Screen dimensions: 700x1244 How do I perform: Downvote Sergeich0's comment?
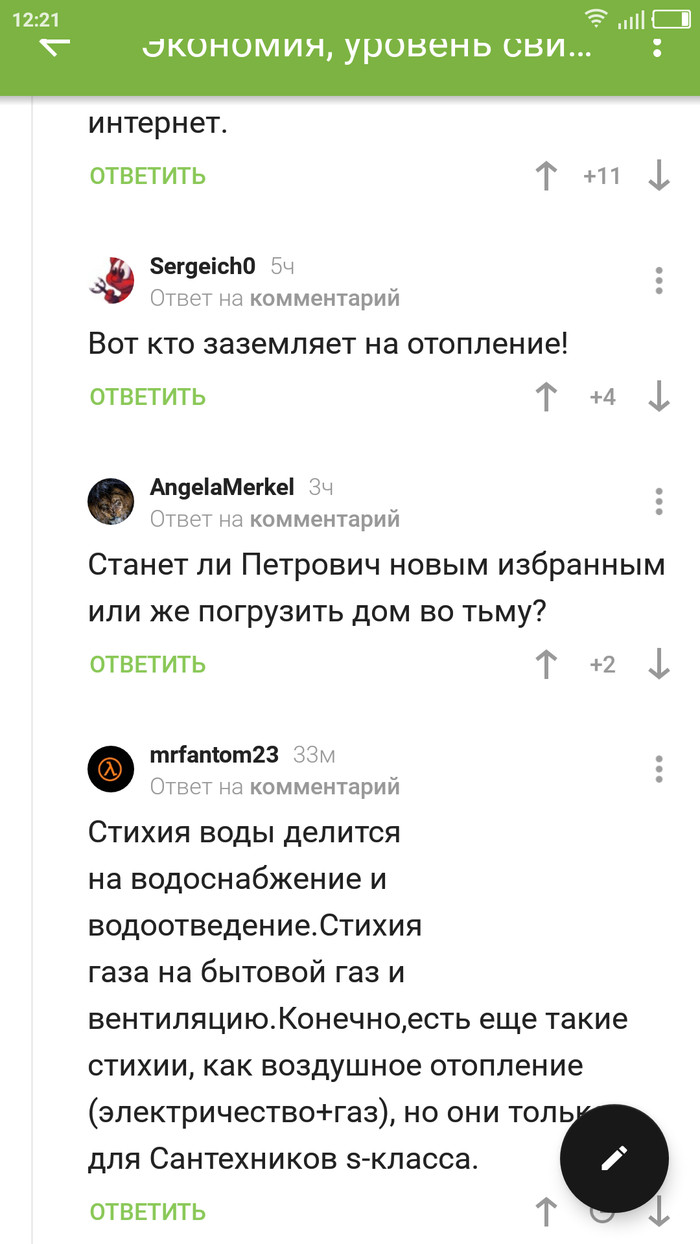click(658, 397)
